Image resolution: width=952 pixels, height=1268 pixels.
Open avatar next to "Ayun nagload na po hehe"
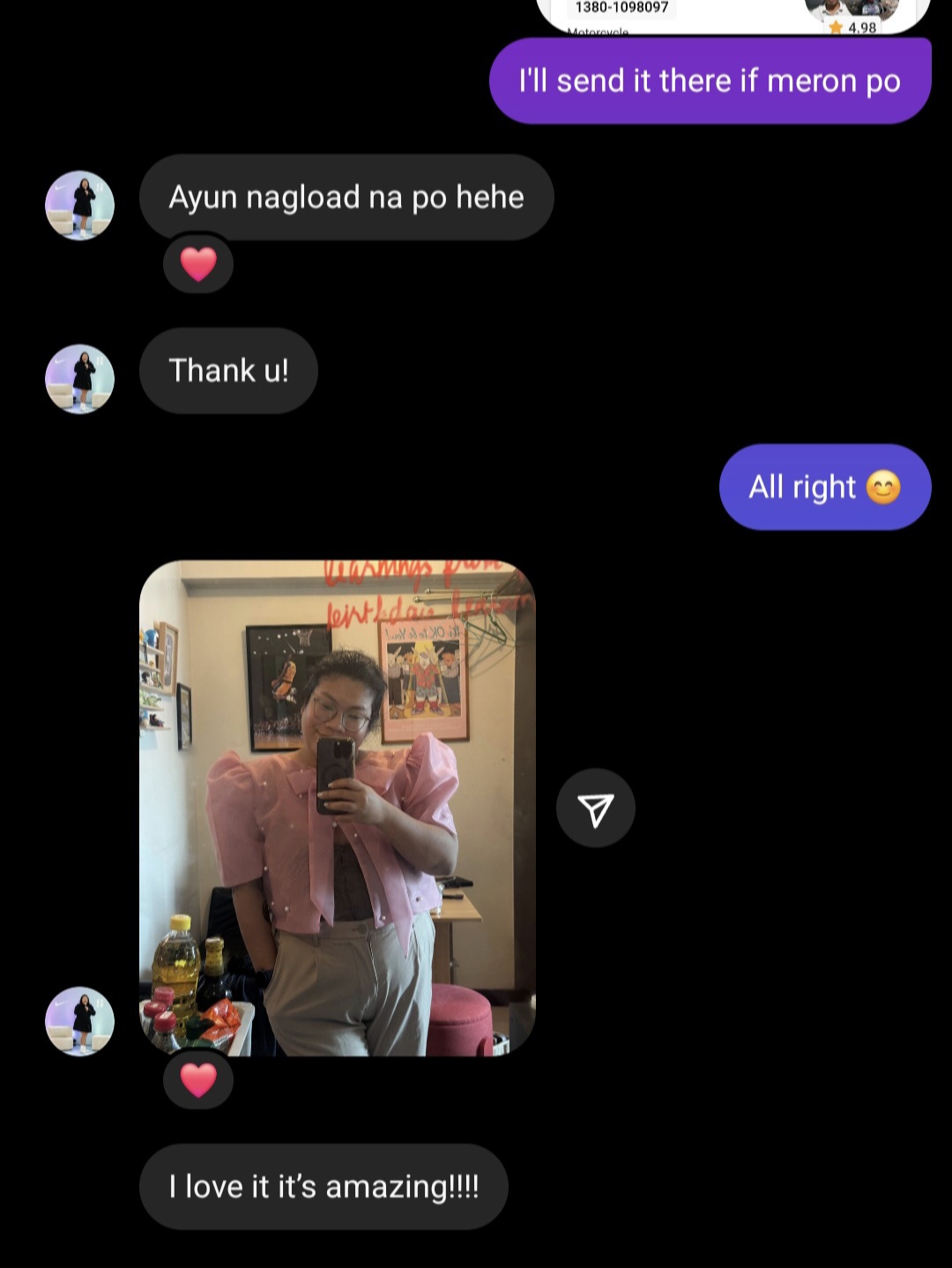pos(79,205)
